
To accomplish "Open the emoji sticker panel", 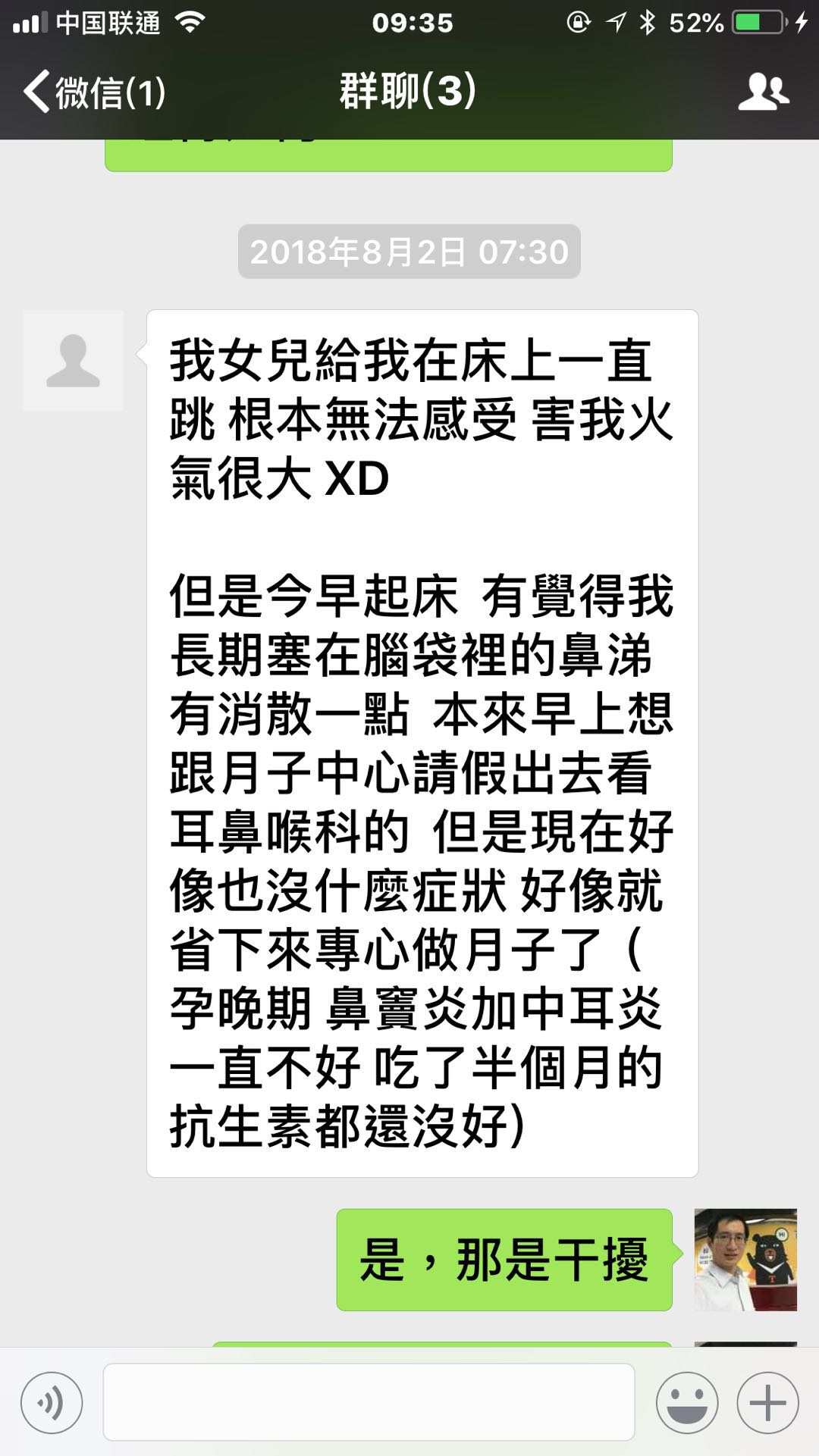I will point(687,1402).
